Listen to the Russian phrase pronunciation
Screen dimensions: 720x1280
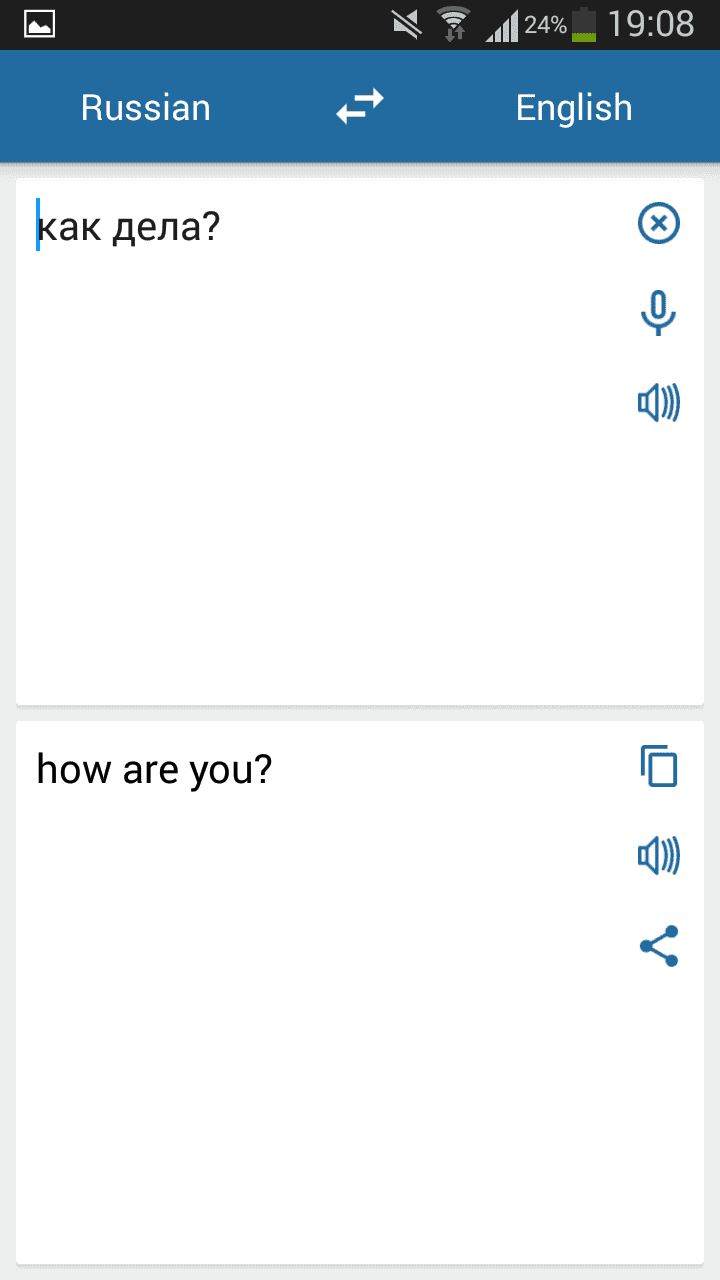[658, 403]
